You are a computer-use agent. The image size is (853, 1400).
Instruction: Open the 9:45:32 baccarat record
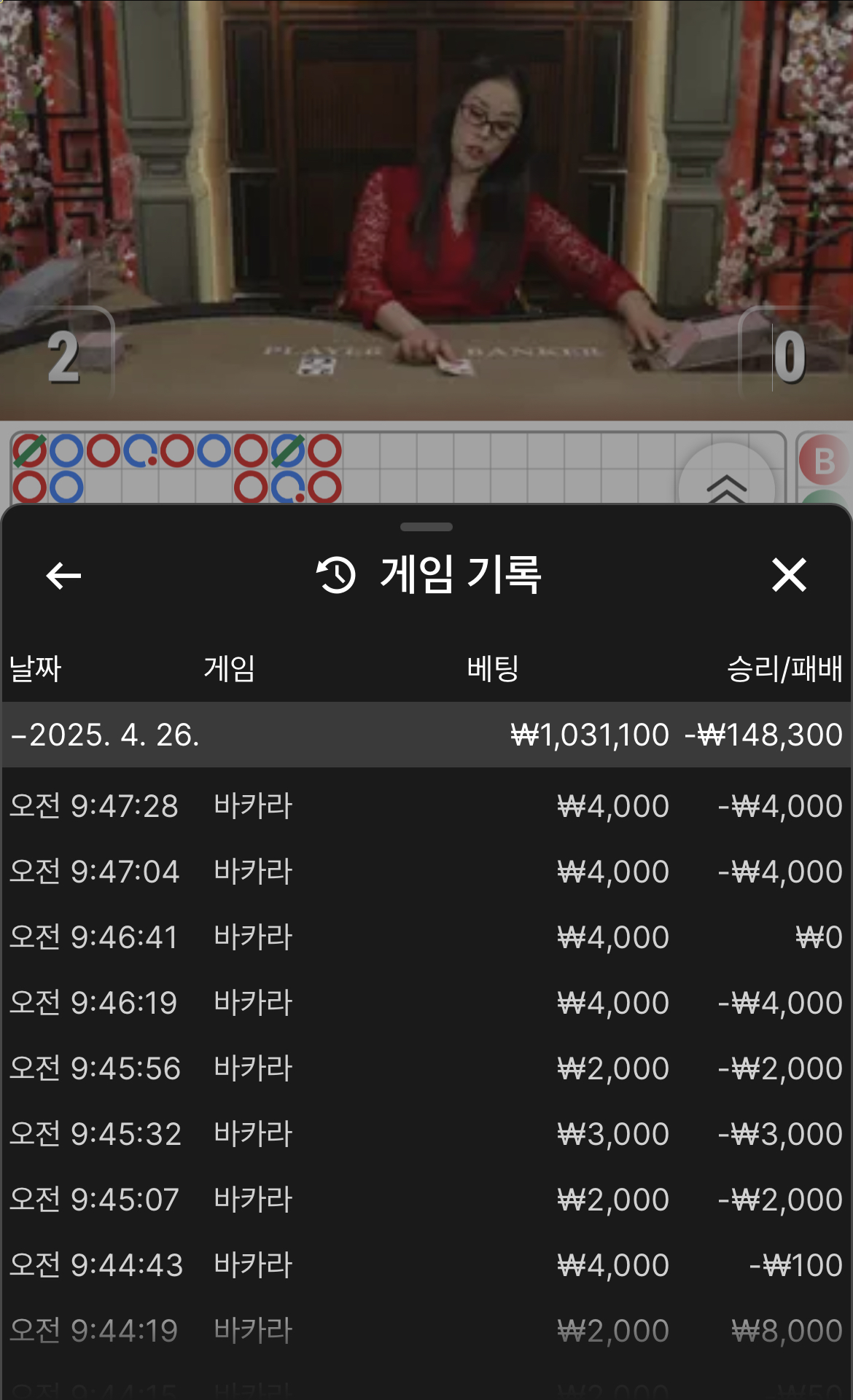click(426, 1134)
